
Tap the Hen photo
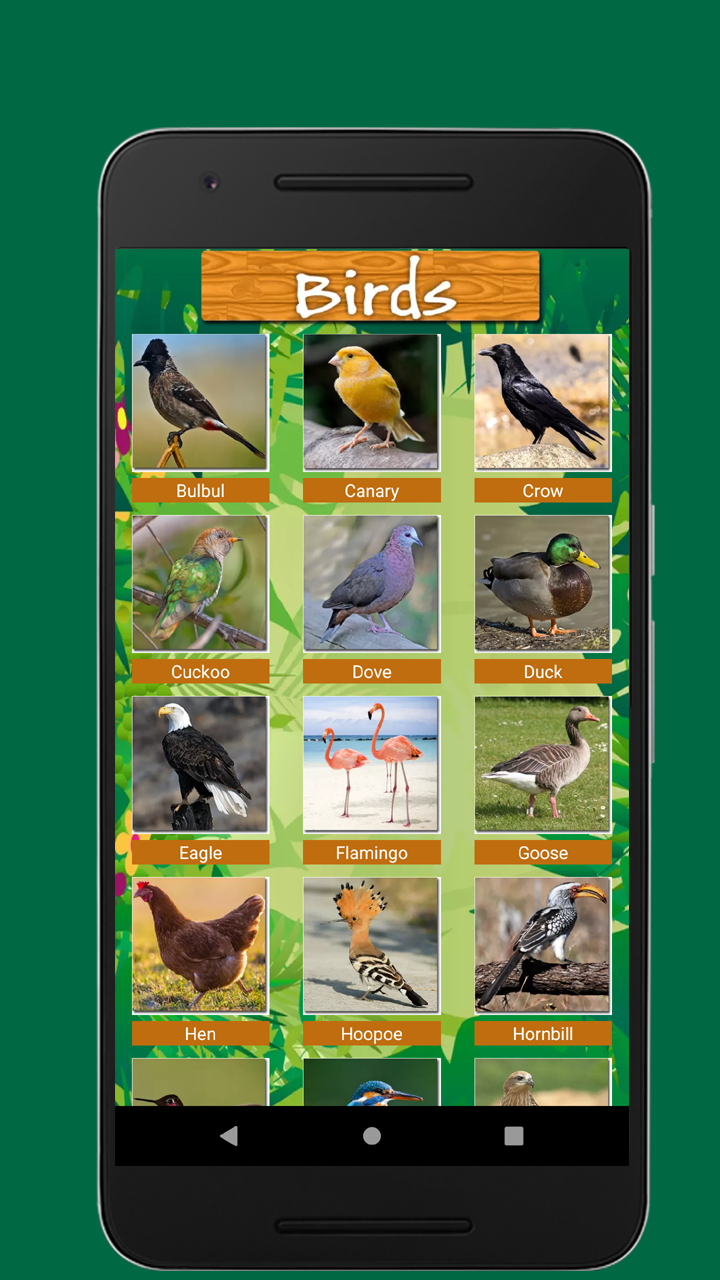(199, 945)
